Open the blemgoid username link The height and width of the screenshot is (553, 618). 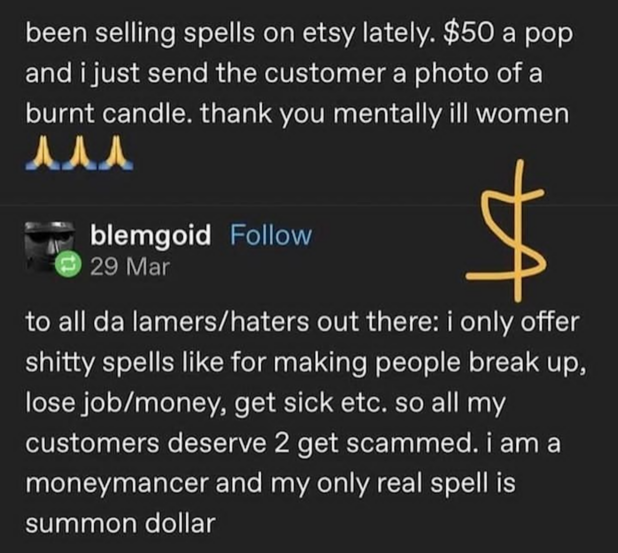pyautogui.click(x=150, y=235)
